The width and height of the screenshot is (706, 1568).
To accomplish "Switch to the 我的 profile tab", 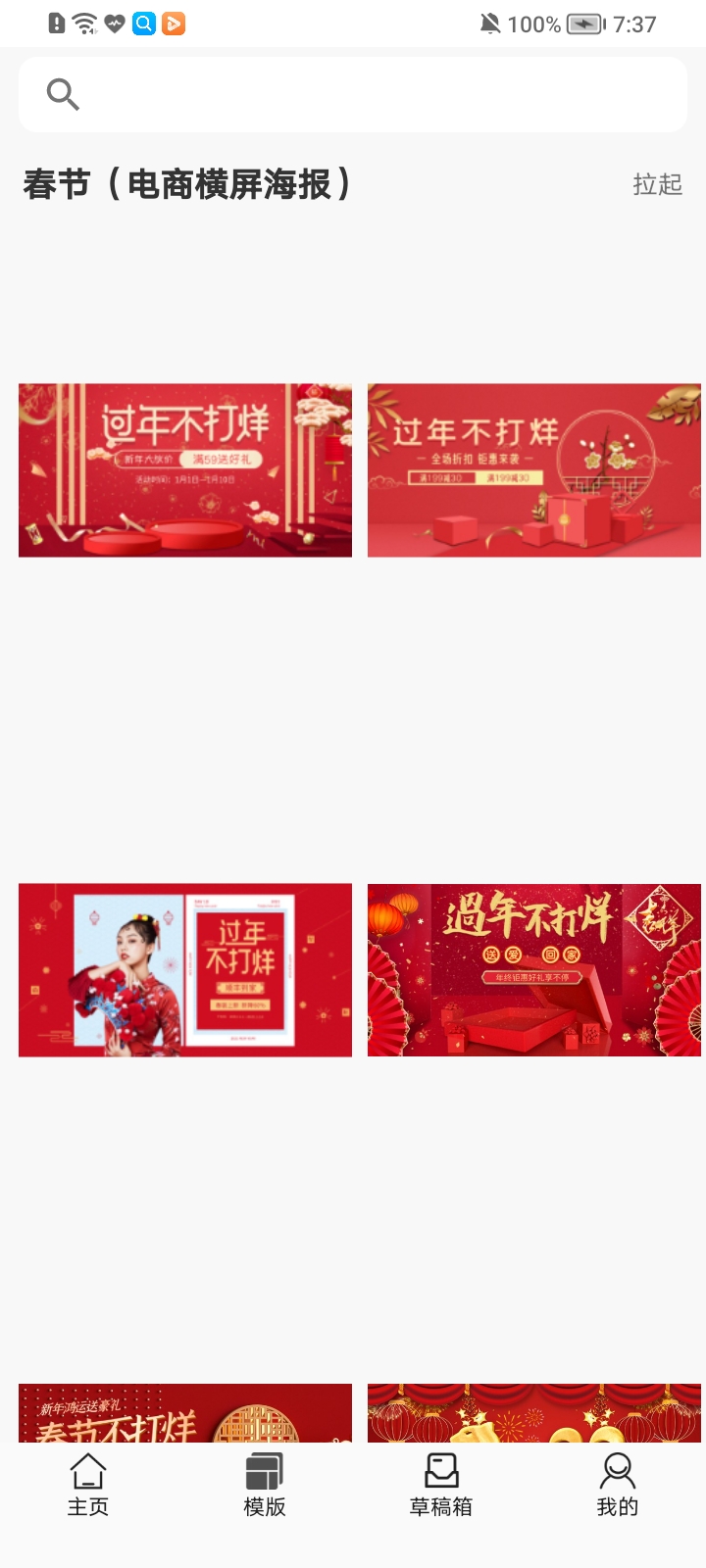I will click(x=618, y=1485).
